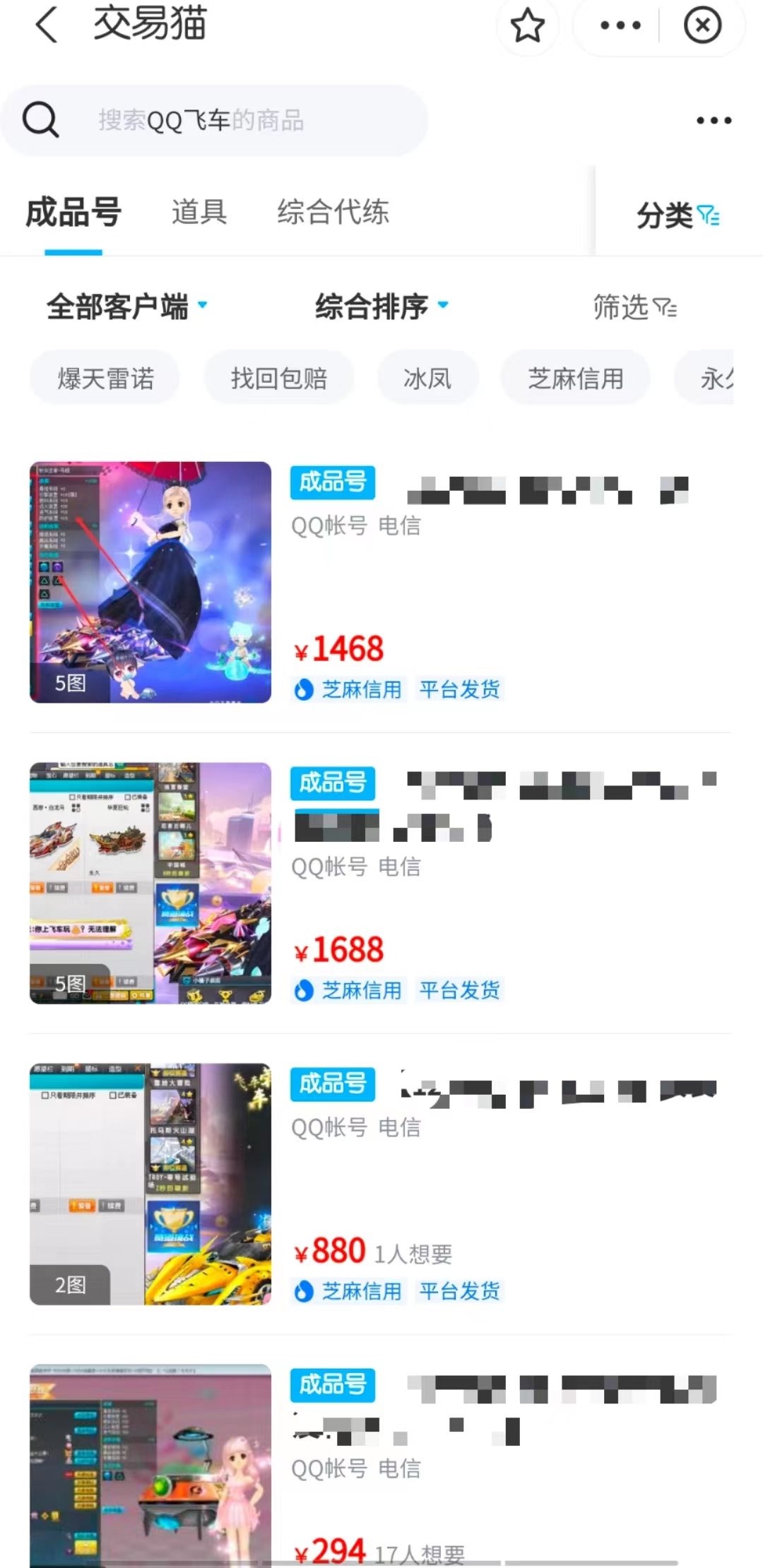
Task: Select the 找回包赔 chip
Action: point(279,379)
